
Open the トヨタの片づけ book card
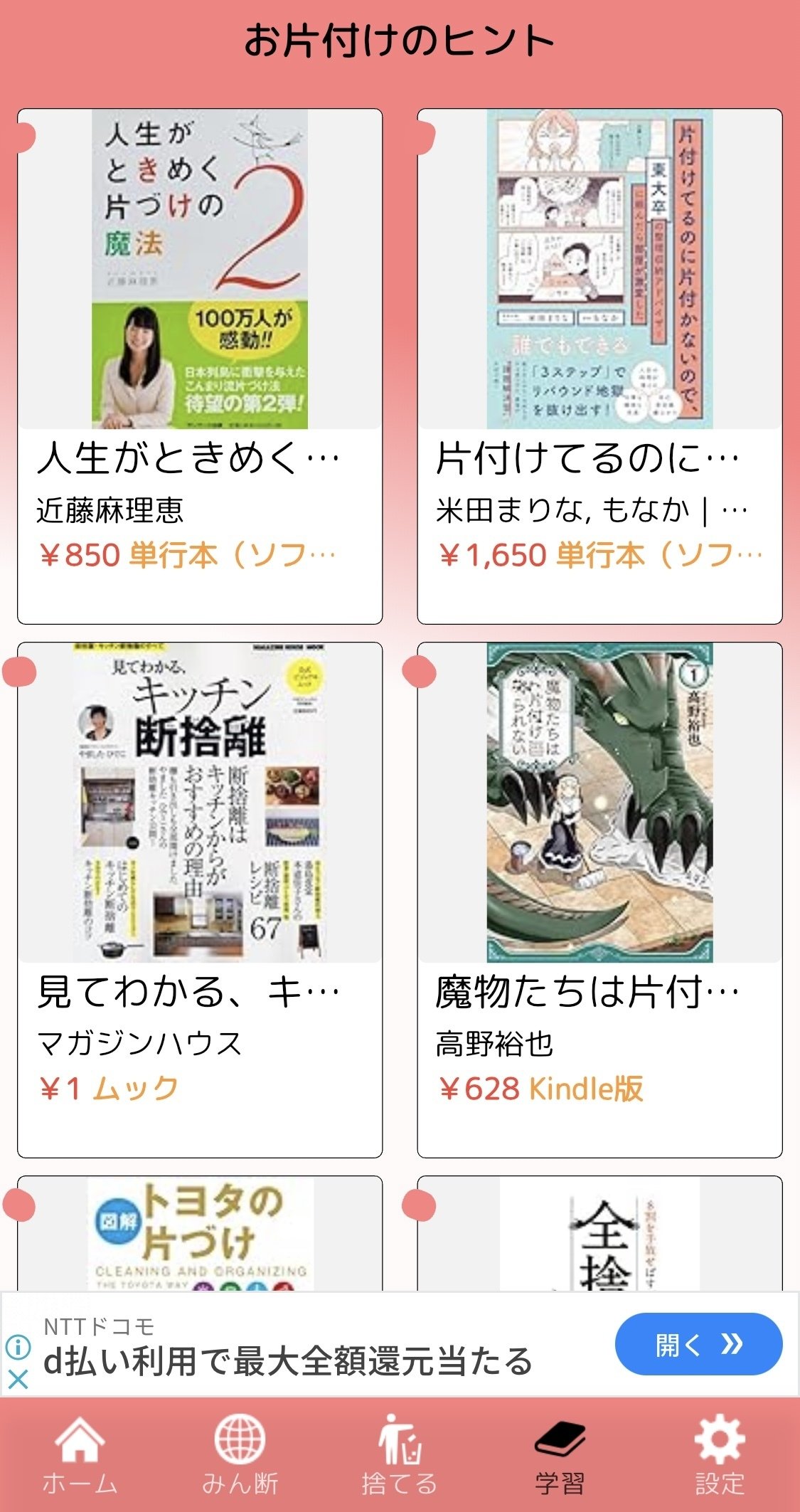(200, 1233)
